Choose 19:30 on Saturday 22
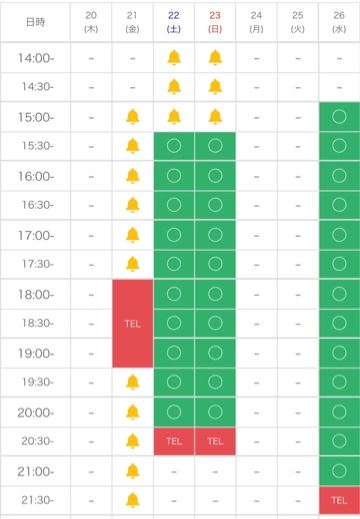Screen dimensions: 360x519 click(174, 382)
